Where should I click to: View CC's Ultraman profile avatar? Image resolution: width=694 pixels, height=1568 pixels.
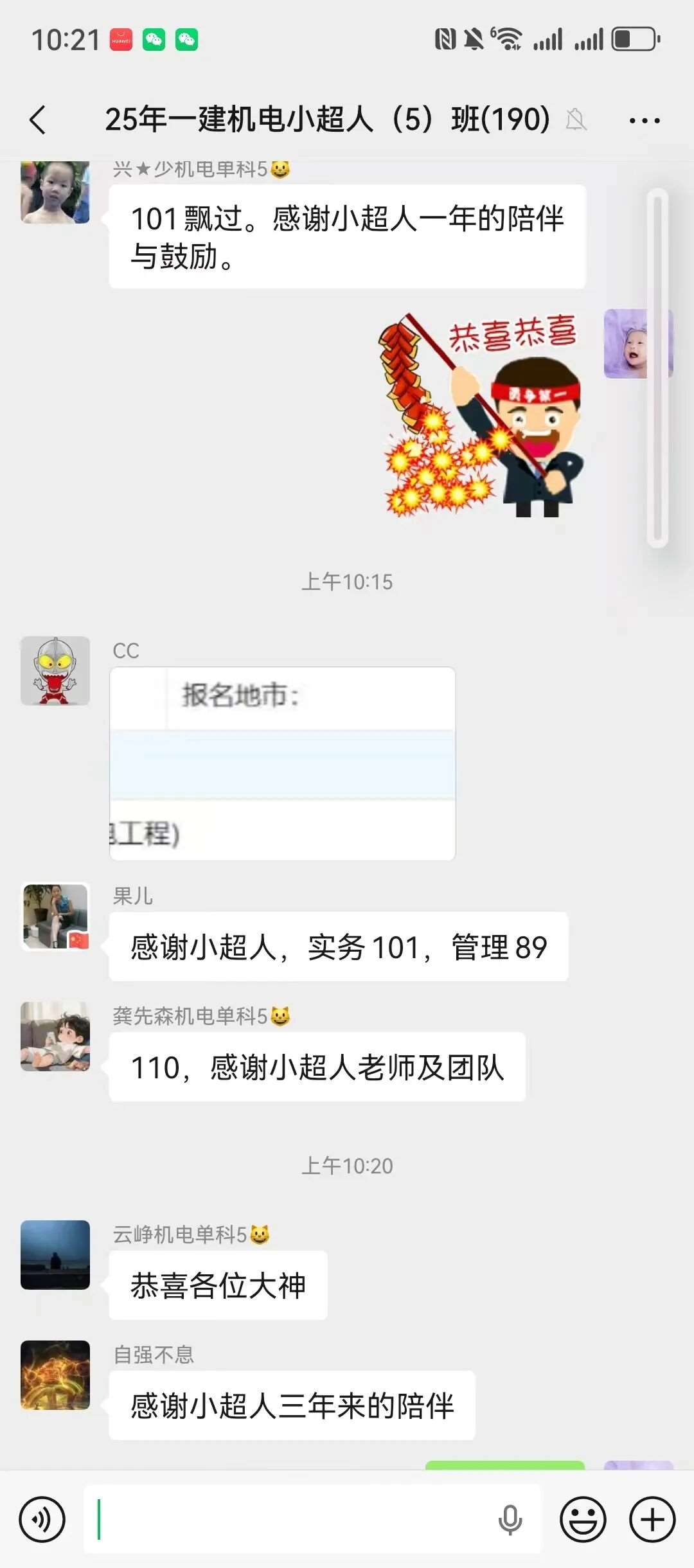55,671
